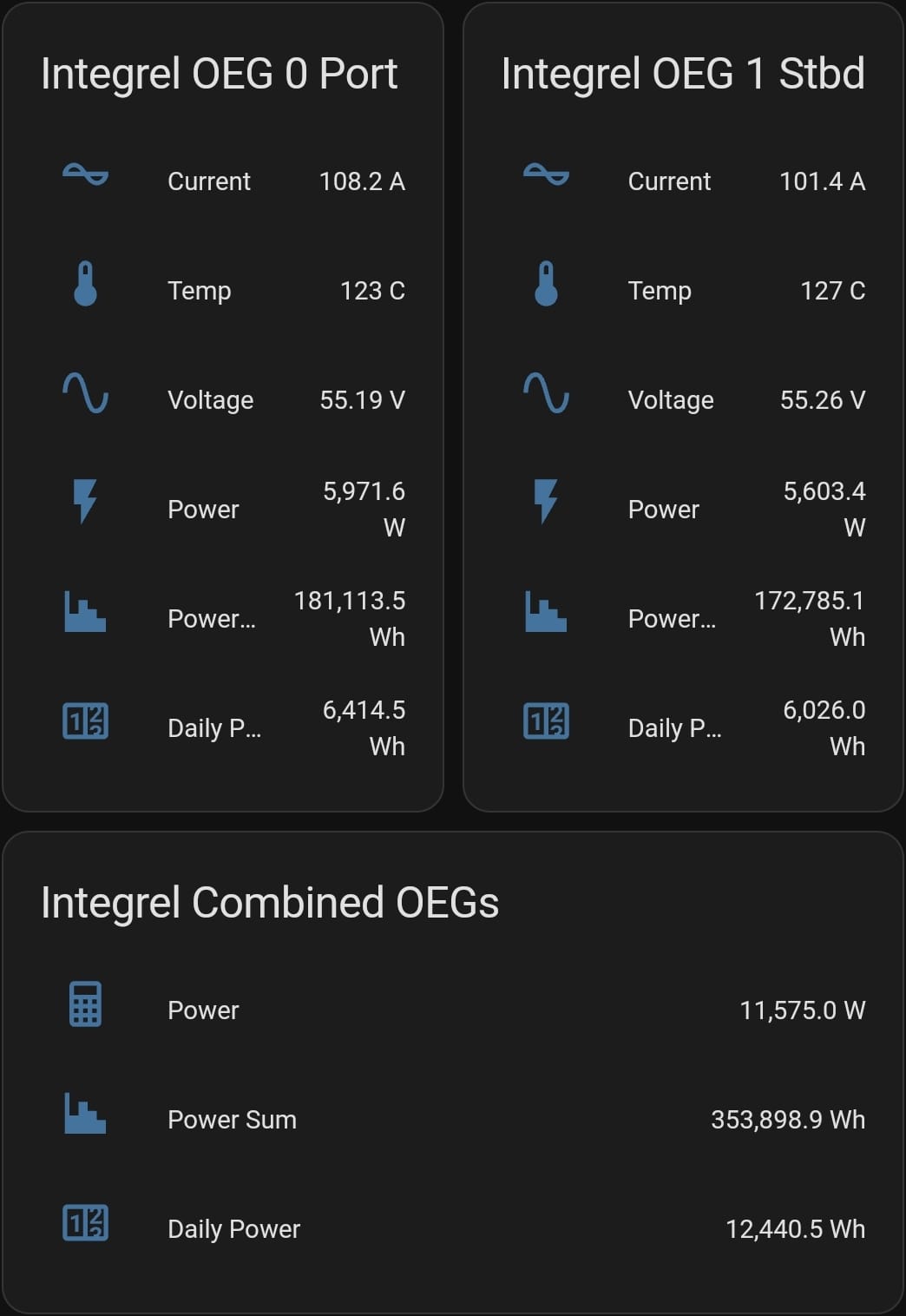Image resolution: width=906 pixels, height=1316 pixels.
Task: Open combined Power row showing 11,575.0 W
Action: click(x=204, y=1010)
